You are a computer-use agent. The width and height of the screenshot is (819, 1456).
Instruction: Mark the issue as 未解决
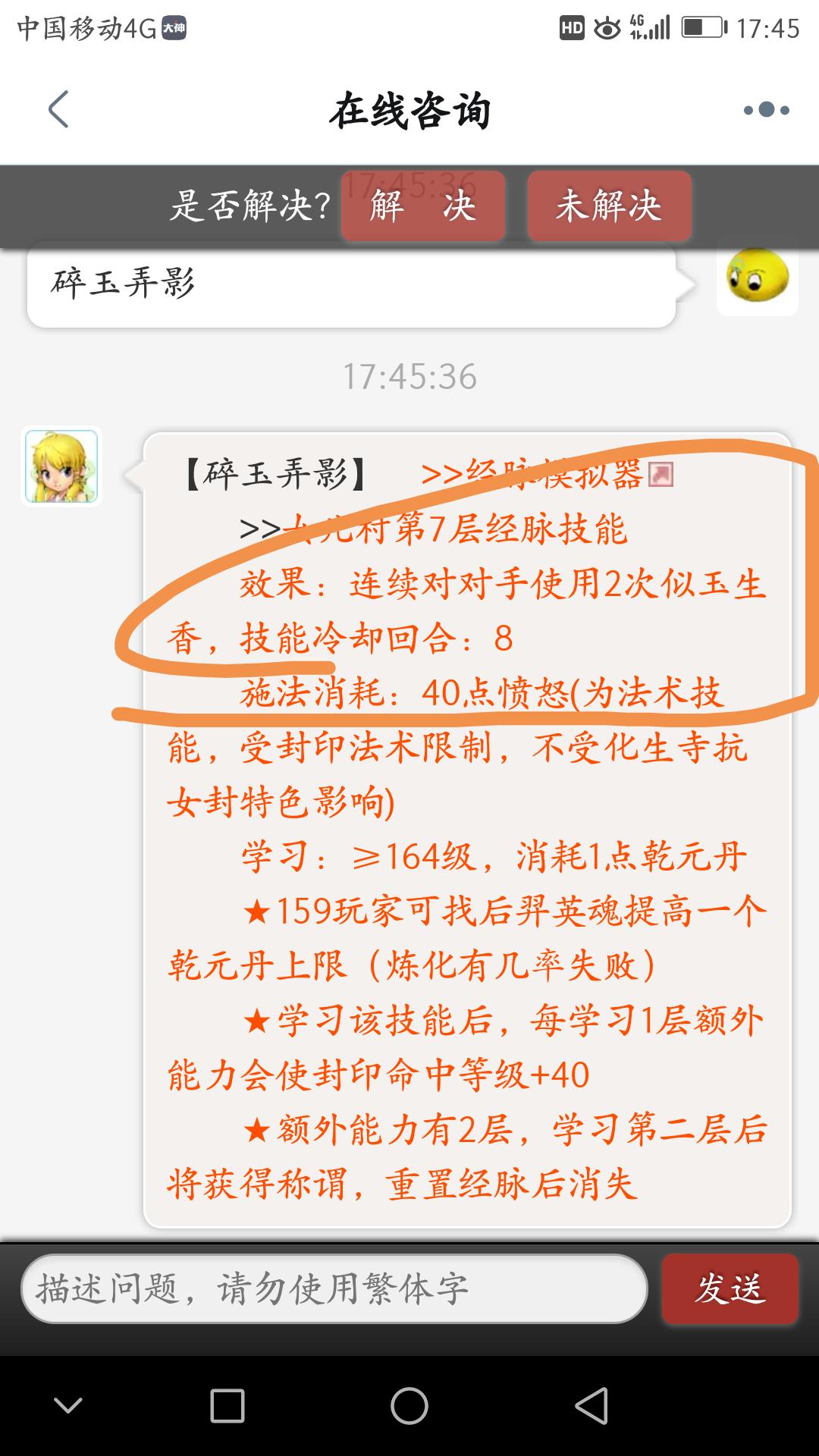click(x=609, y=206)
